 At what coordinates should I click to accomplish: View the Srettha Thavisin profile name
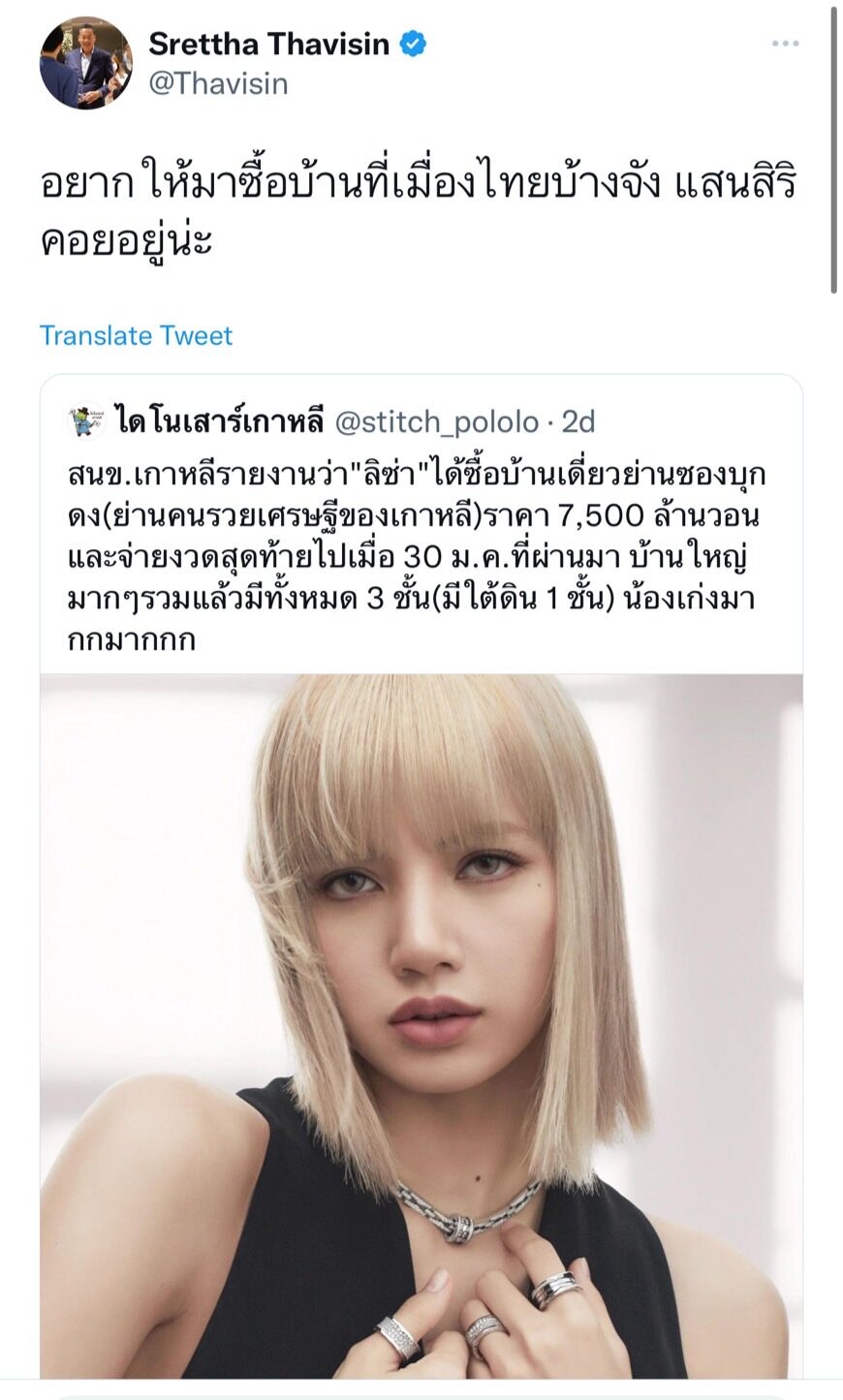[269, 44]
